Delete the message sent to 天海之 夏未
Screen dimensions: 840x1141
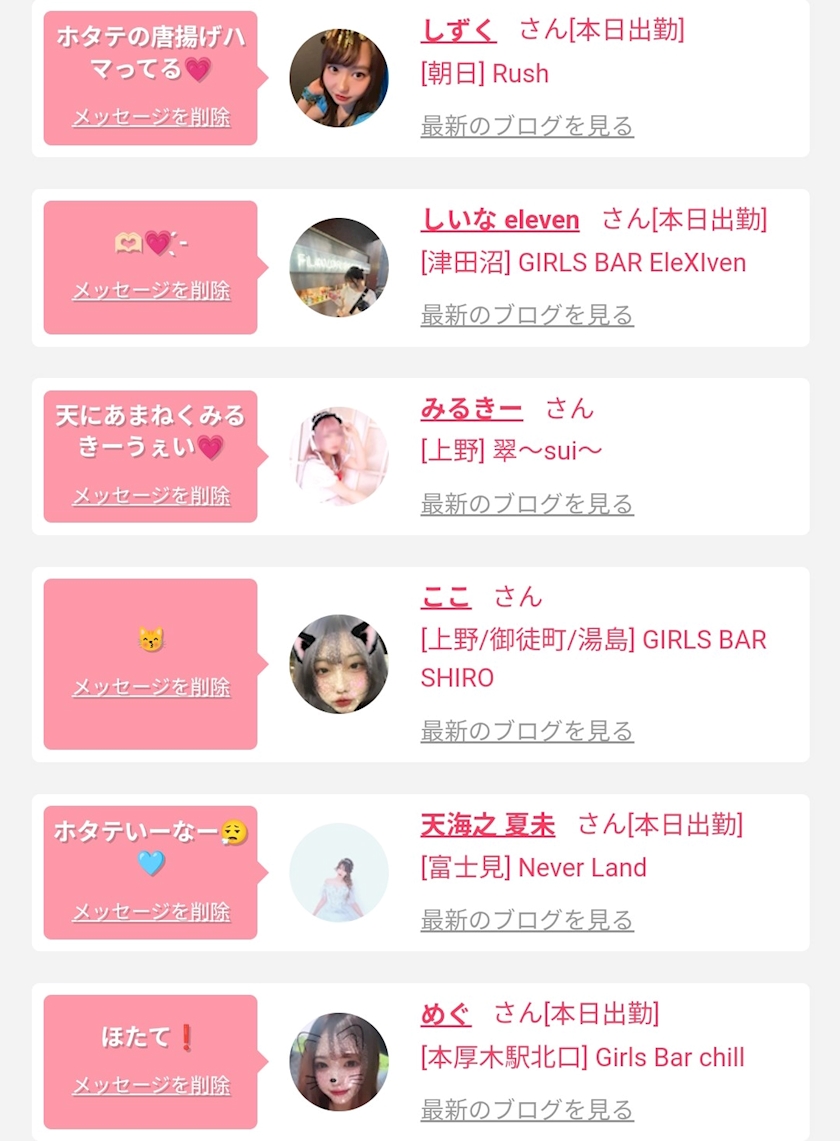tap(151, 913)
